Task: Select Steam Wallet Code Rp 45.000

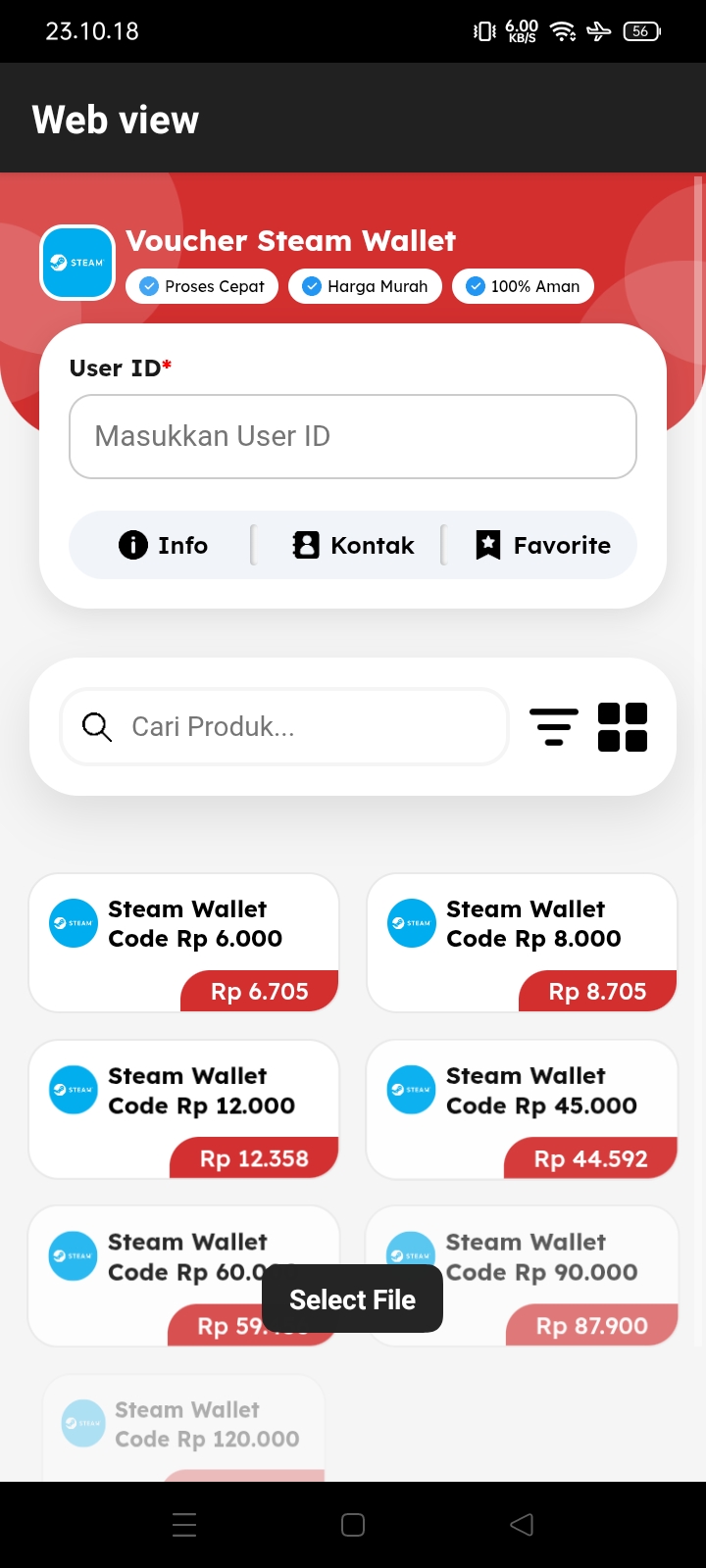Action: click(522, 1108)
